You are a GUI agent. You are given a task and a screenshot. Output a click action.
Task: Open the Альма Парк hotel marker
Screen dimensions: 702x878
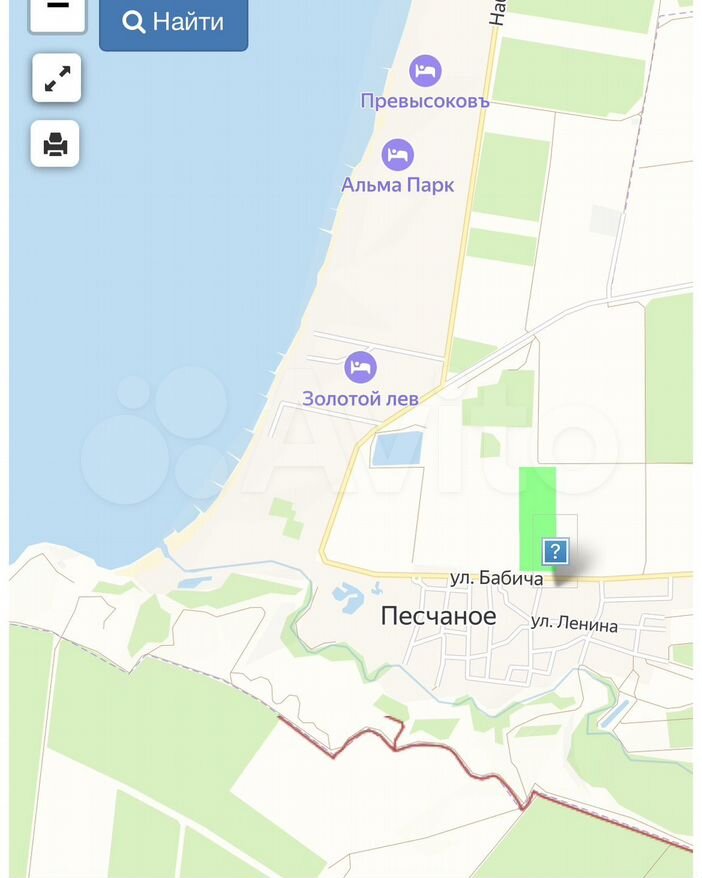click(398, 155)
